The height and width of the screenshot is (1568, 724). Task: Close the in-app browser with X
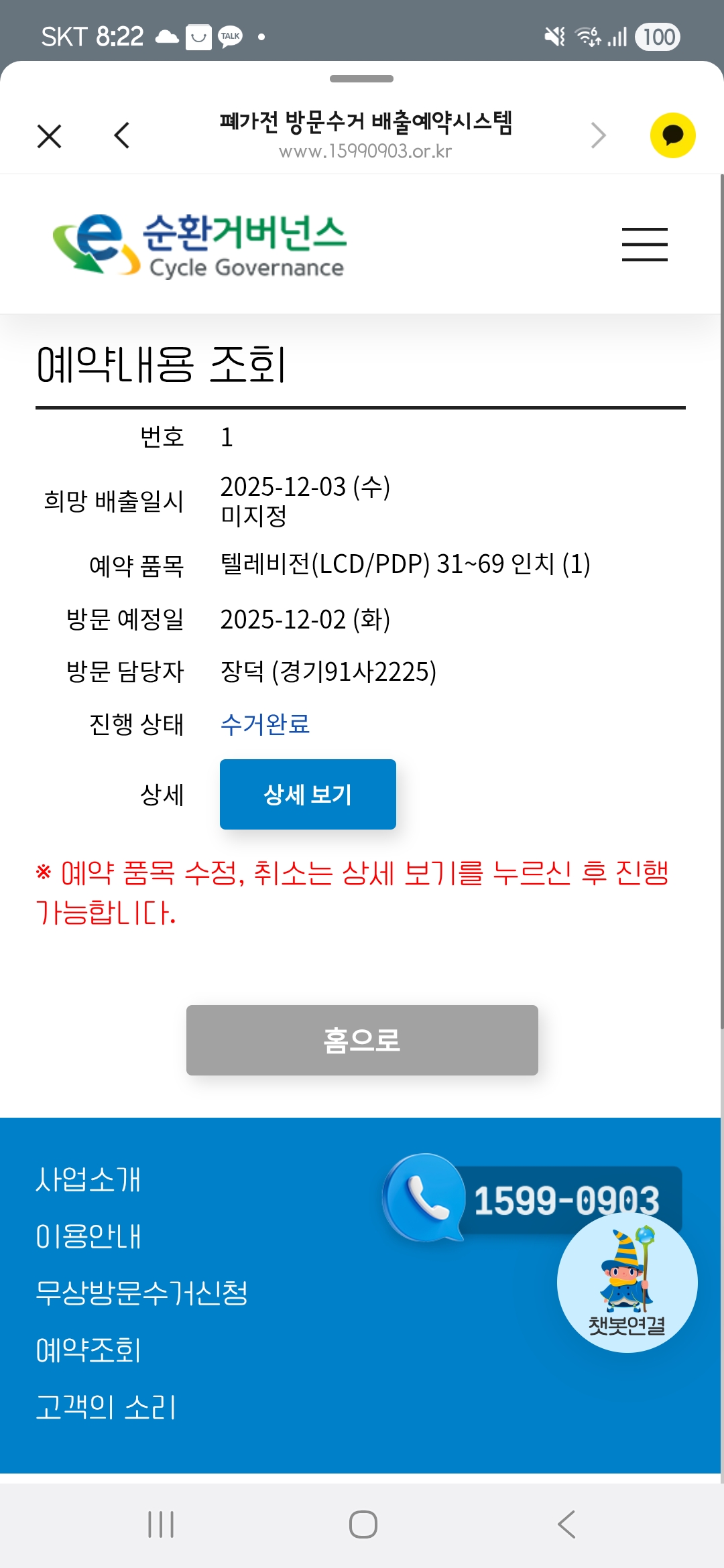point(50,136)
